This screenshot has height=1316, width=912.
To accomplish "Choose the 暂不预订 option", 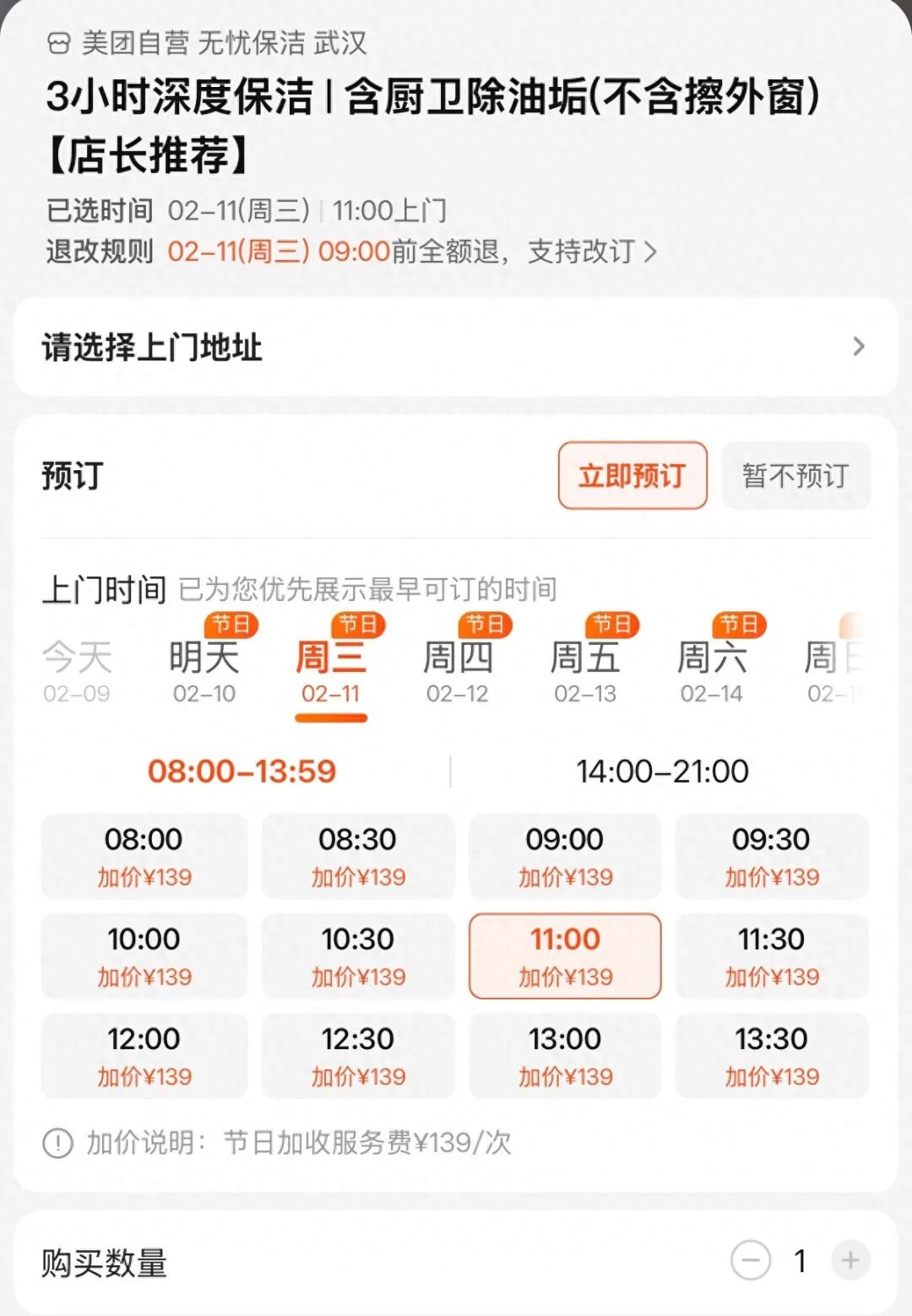I will (x=795, y=475).
